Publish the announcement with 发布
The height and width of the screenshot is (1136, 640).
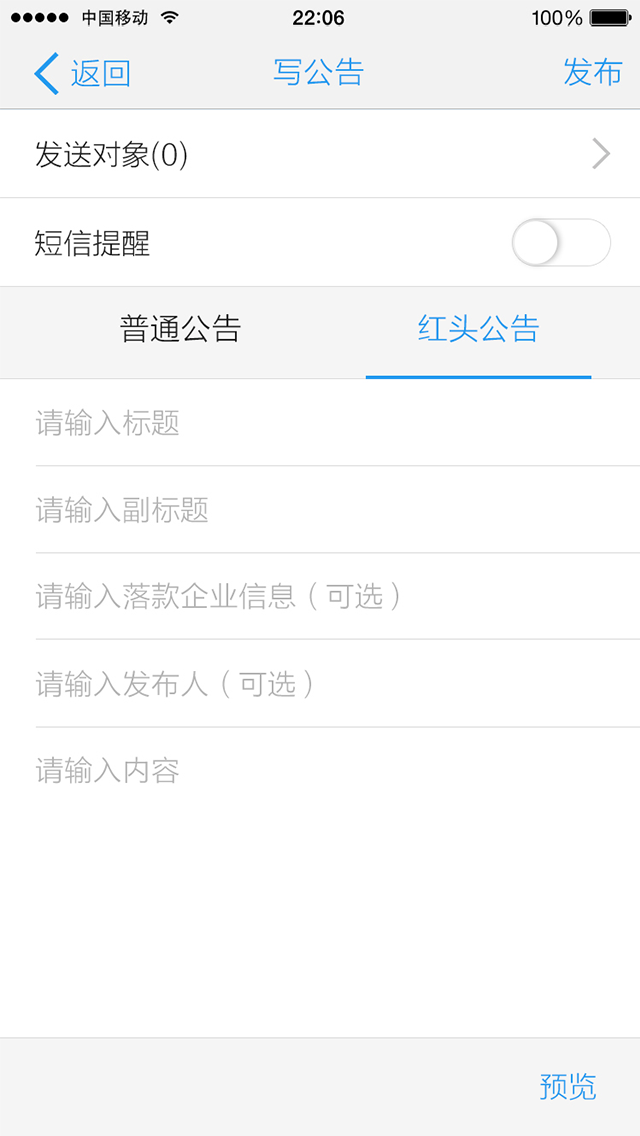592,73
